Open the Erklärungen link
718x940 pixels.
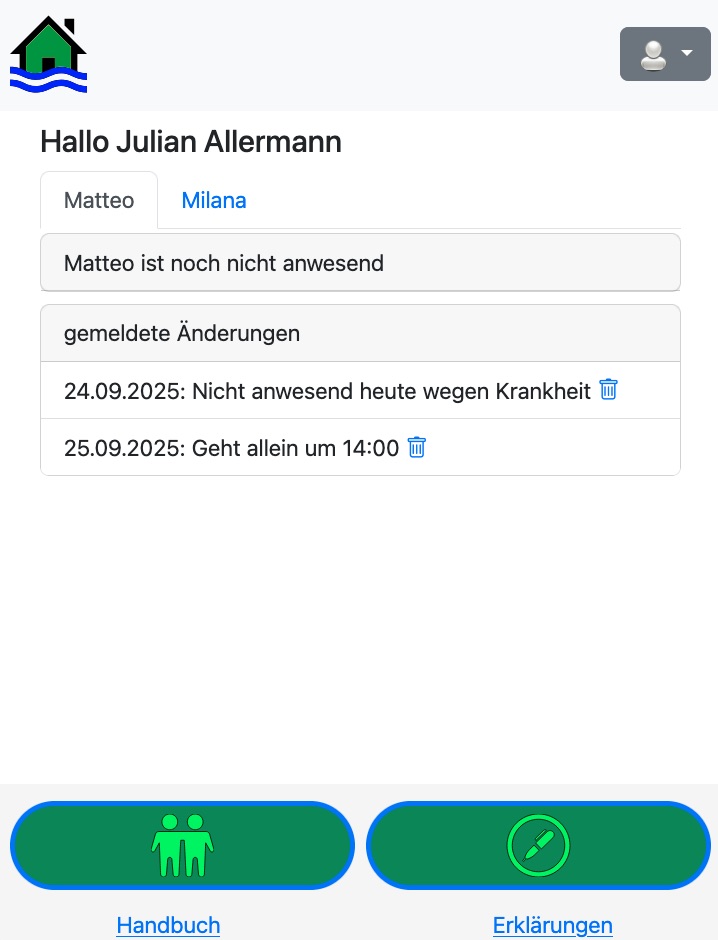click(552, 925)
